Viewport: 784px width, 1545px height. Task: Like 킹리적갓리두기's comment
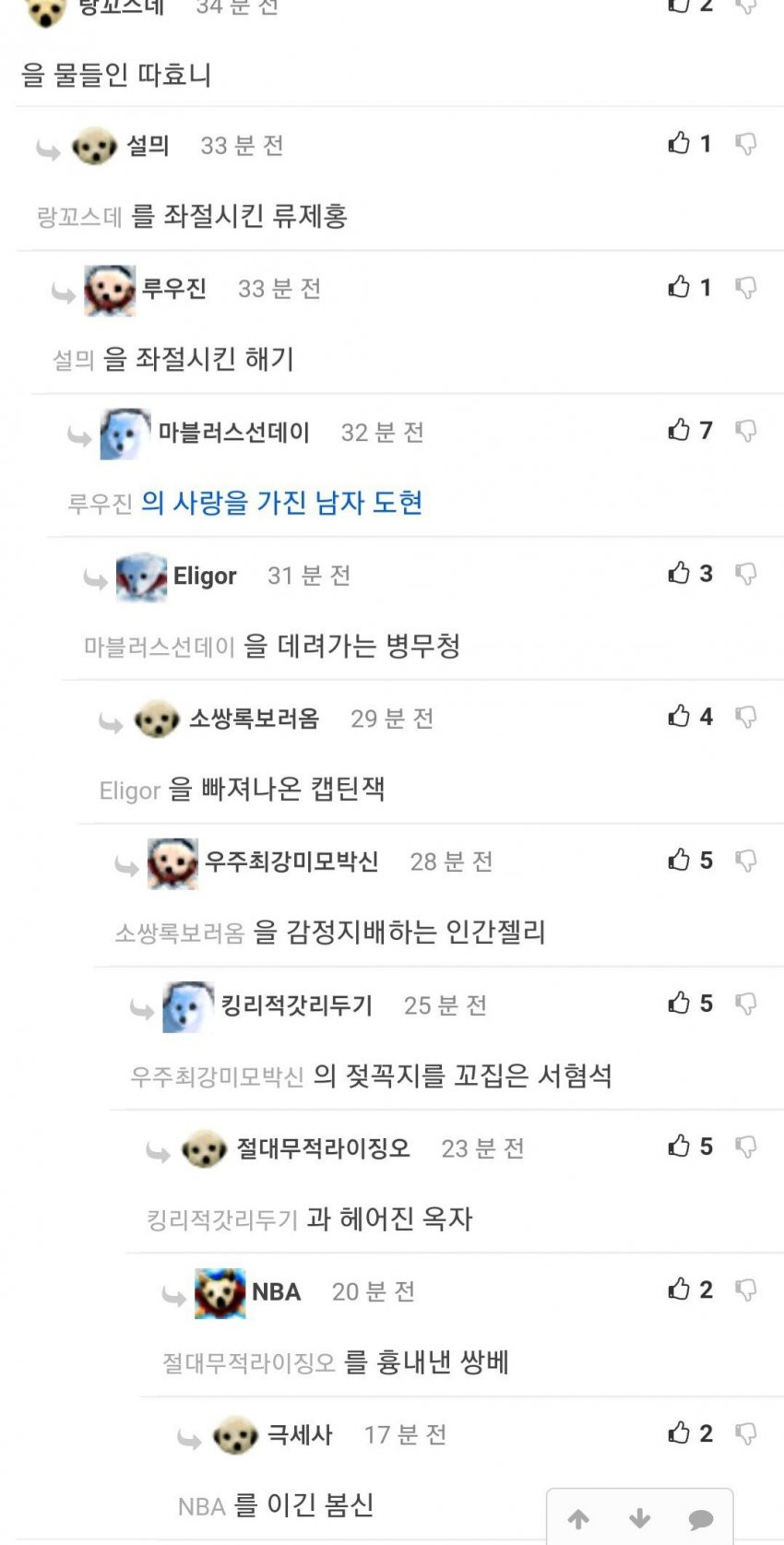point(679,1003)
